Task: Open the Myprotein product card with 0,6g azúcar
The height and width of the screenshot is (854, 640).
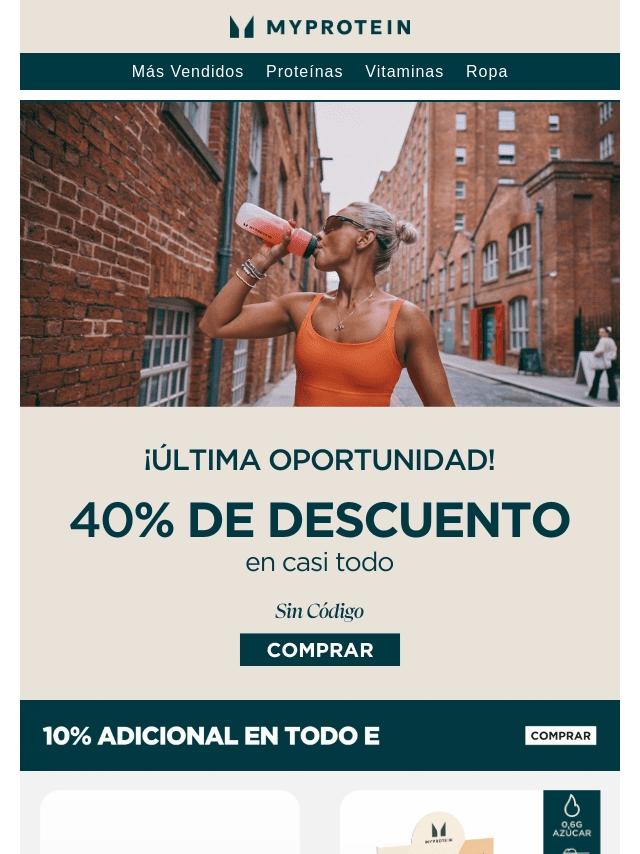Action: tap(470, 825)
